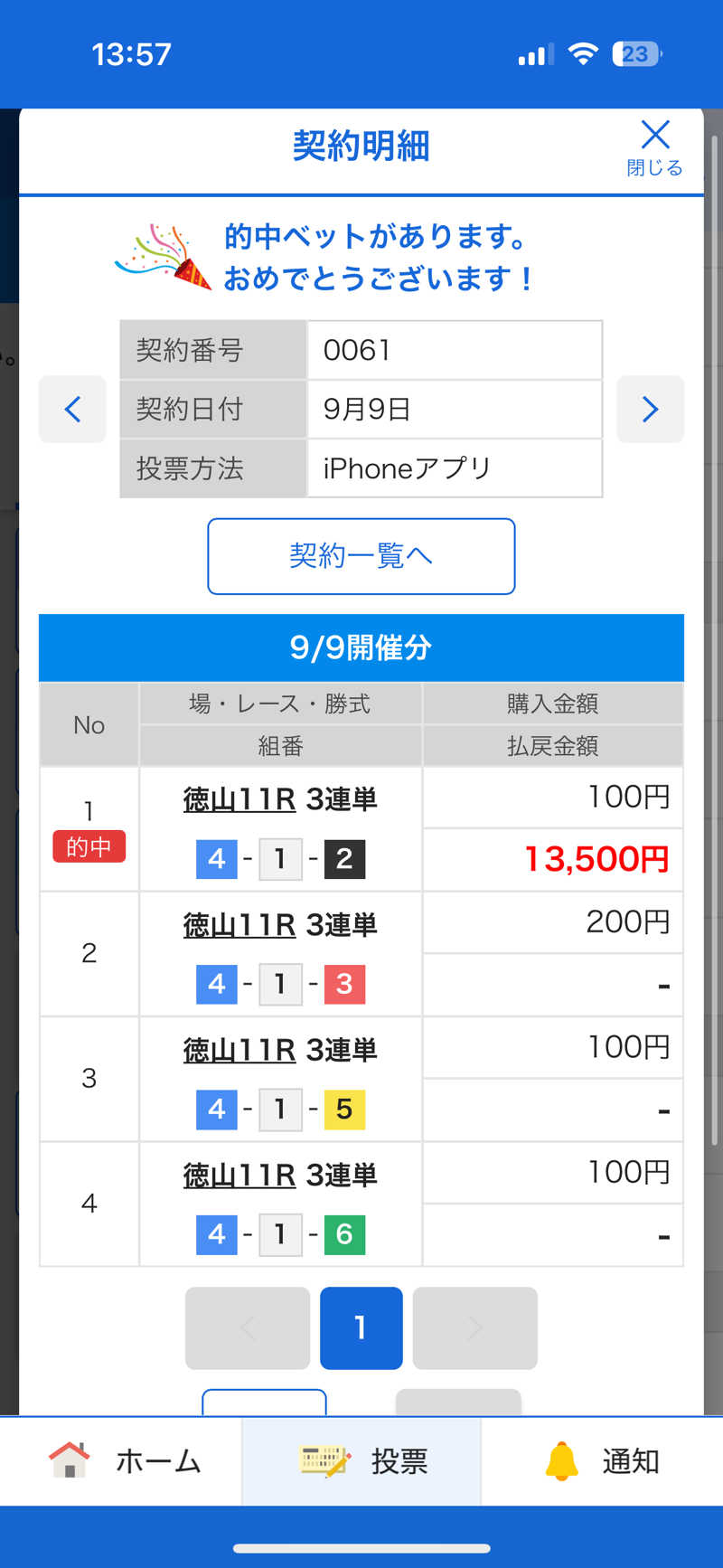Go to the previous contract
The height and width of the screenshot is (1568, 723).
(72, 410)
